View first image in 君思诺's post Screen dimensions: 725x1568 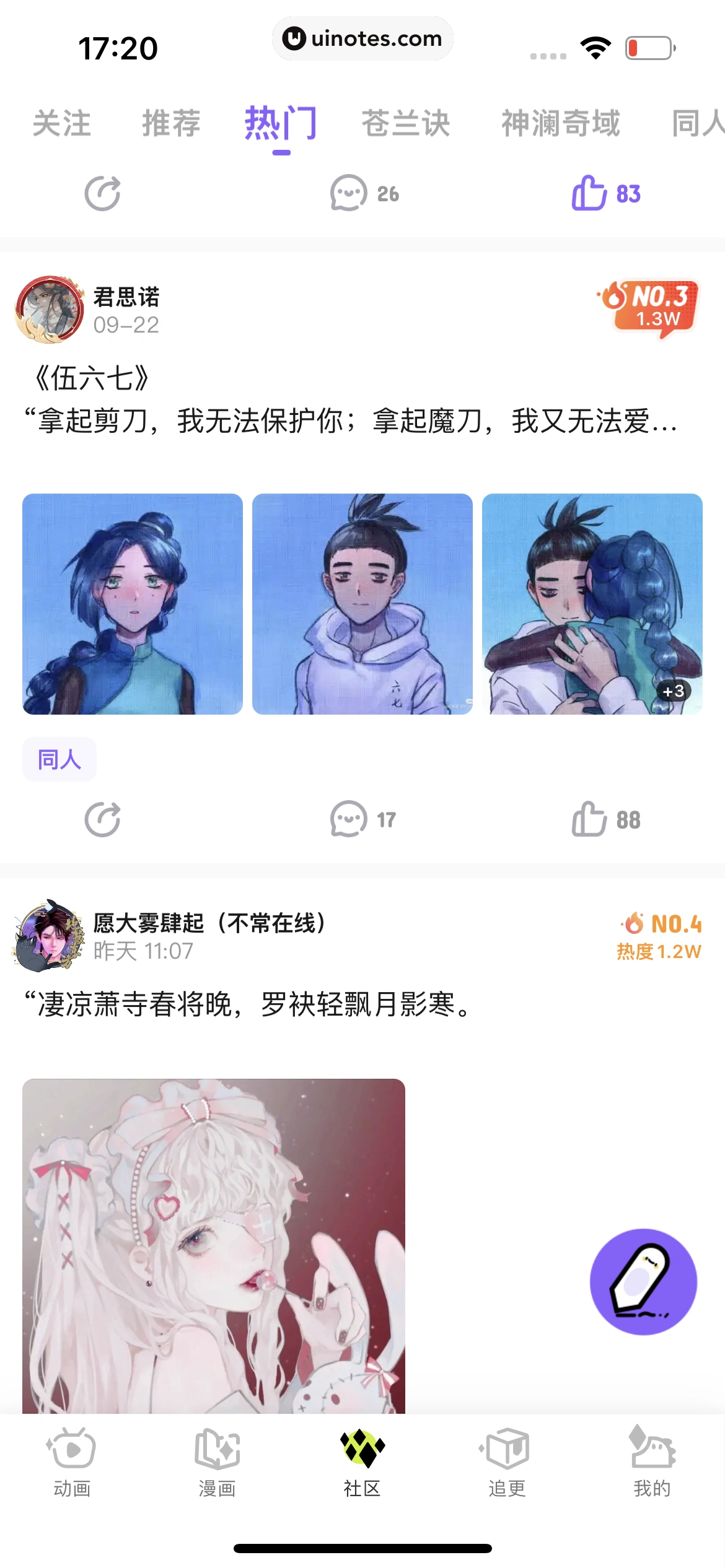click(133, 604)
